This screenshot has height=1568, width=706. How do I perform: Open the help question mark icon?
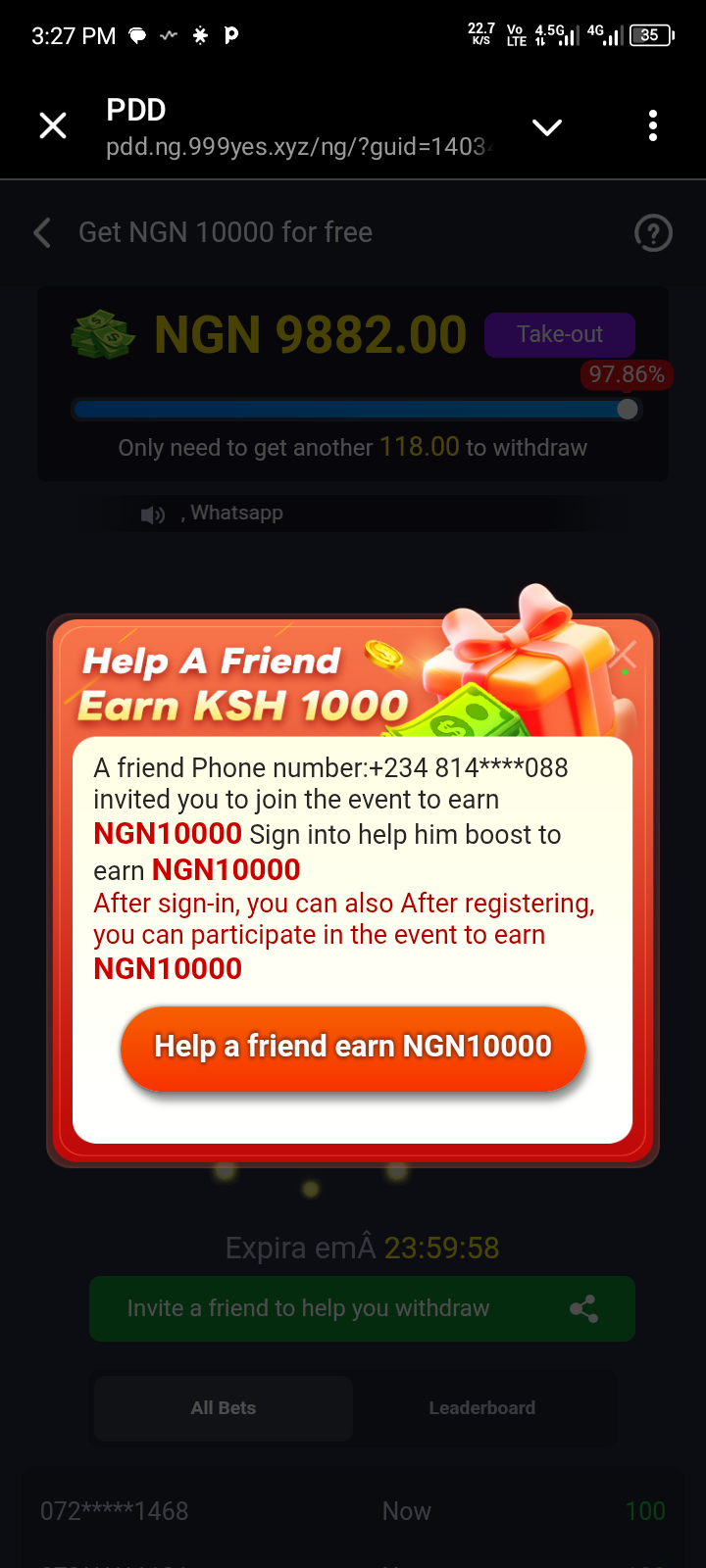pos(653,233)
